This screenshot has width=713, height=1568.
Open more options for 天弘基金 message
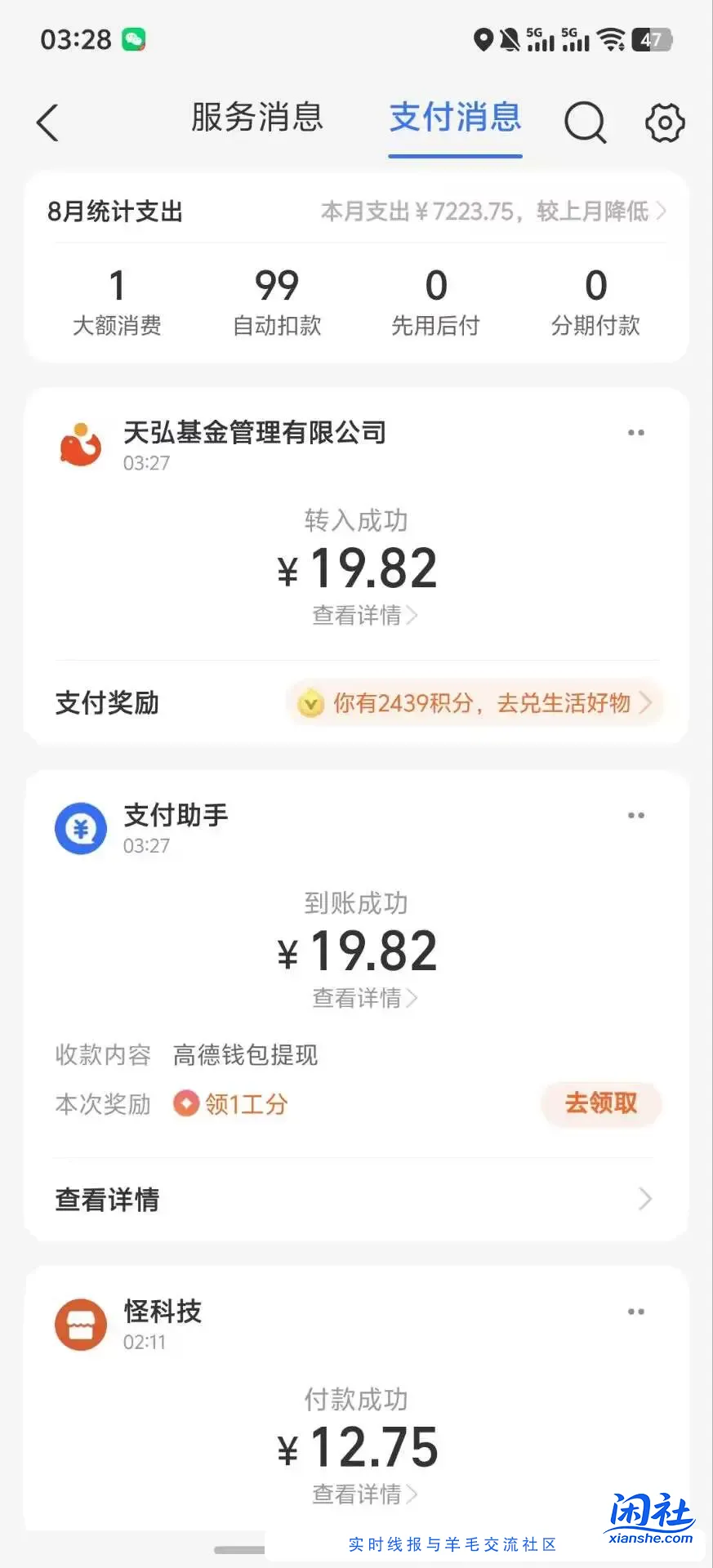pos(636,433)
